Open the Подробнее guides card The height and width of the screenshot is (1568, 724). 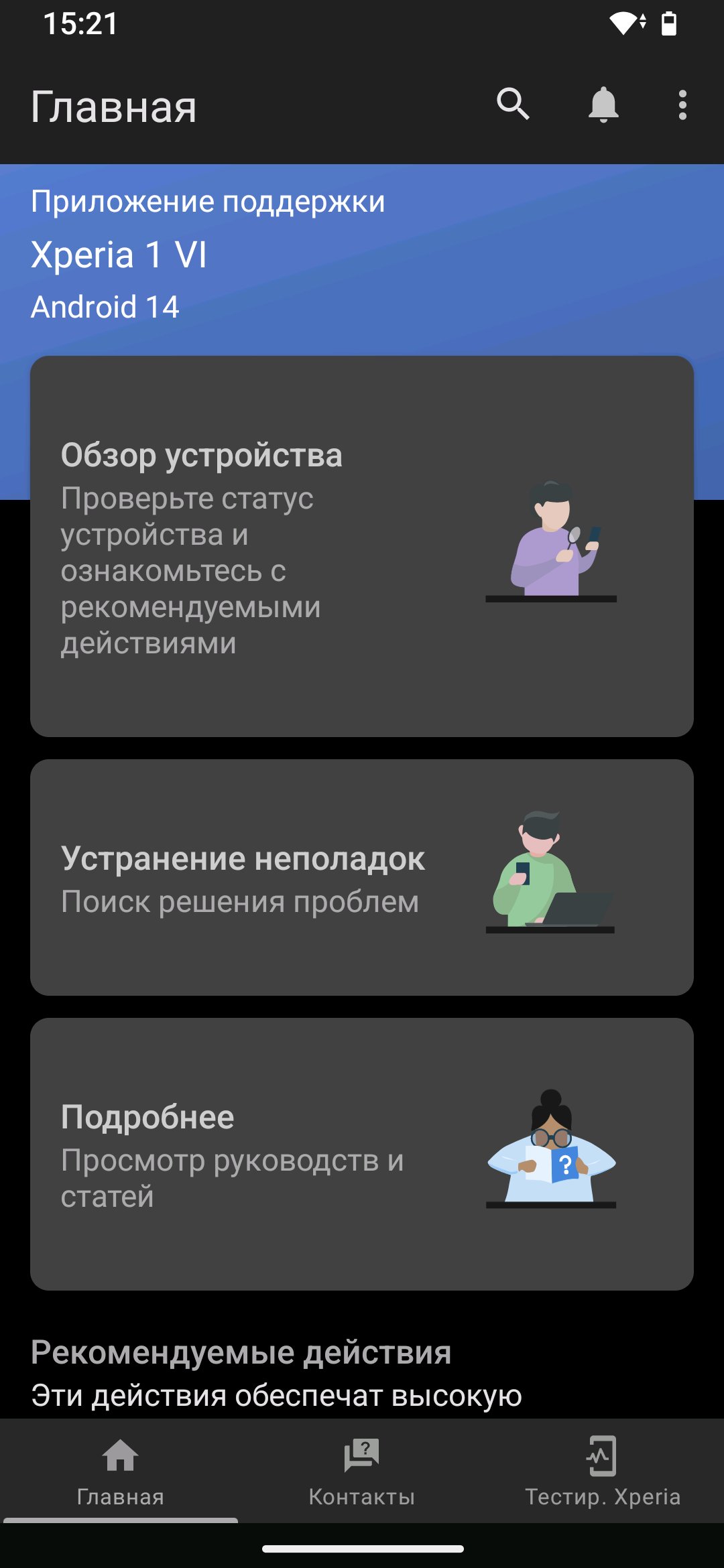point(362,1154)
